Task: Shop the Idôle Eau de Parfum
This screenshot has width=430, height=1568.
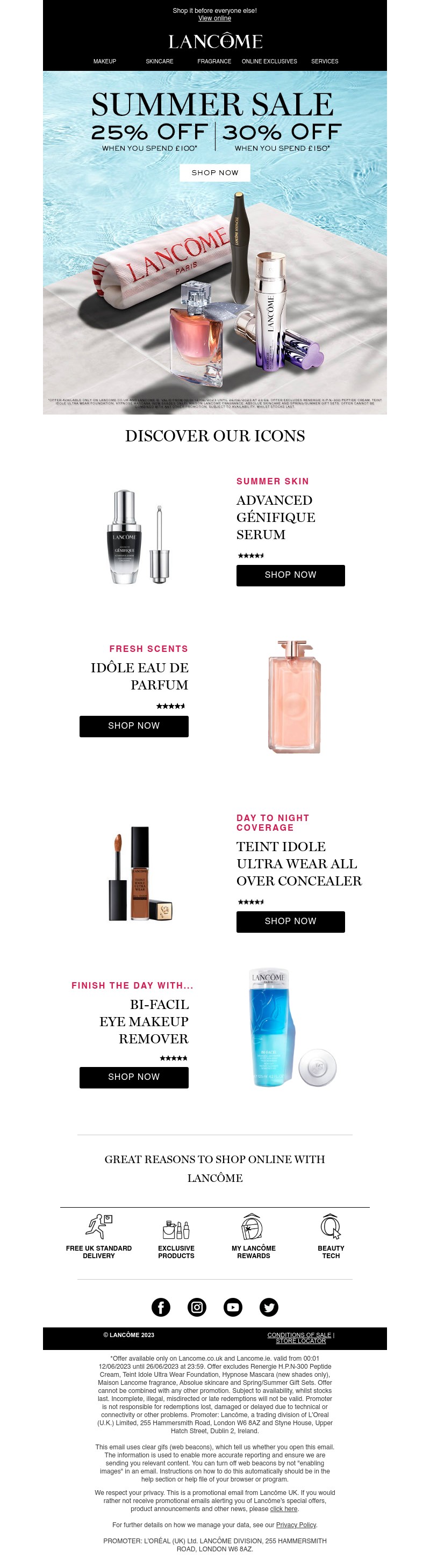Action: pos(134,726)
